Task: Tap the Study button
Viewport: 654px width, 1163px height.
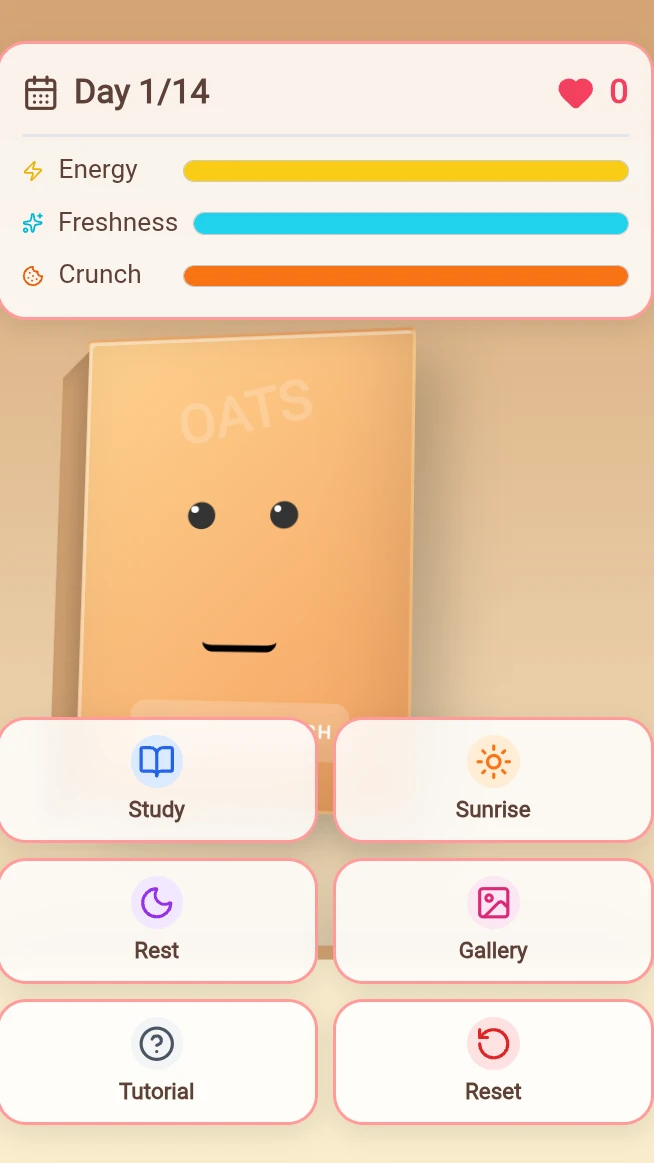Action: point(156,780)
